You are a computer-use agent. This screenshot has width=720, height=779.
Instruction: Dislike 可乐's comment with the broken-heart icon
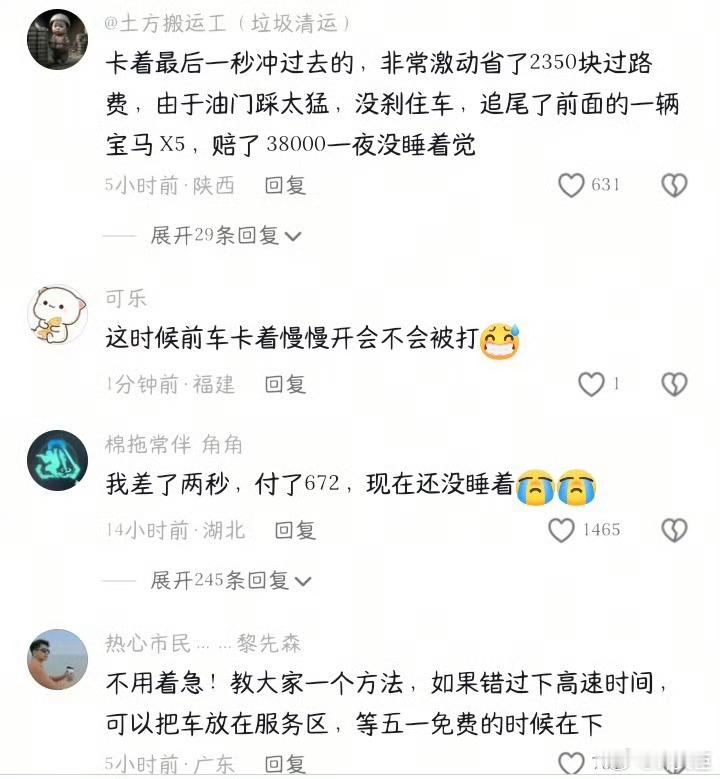674,384
